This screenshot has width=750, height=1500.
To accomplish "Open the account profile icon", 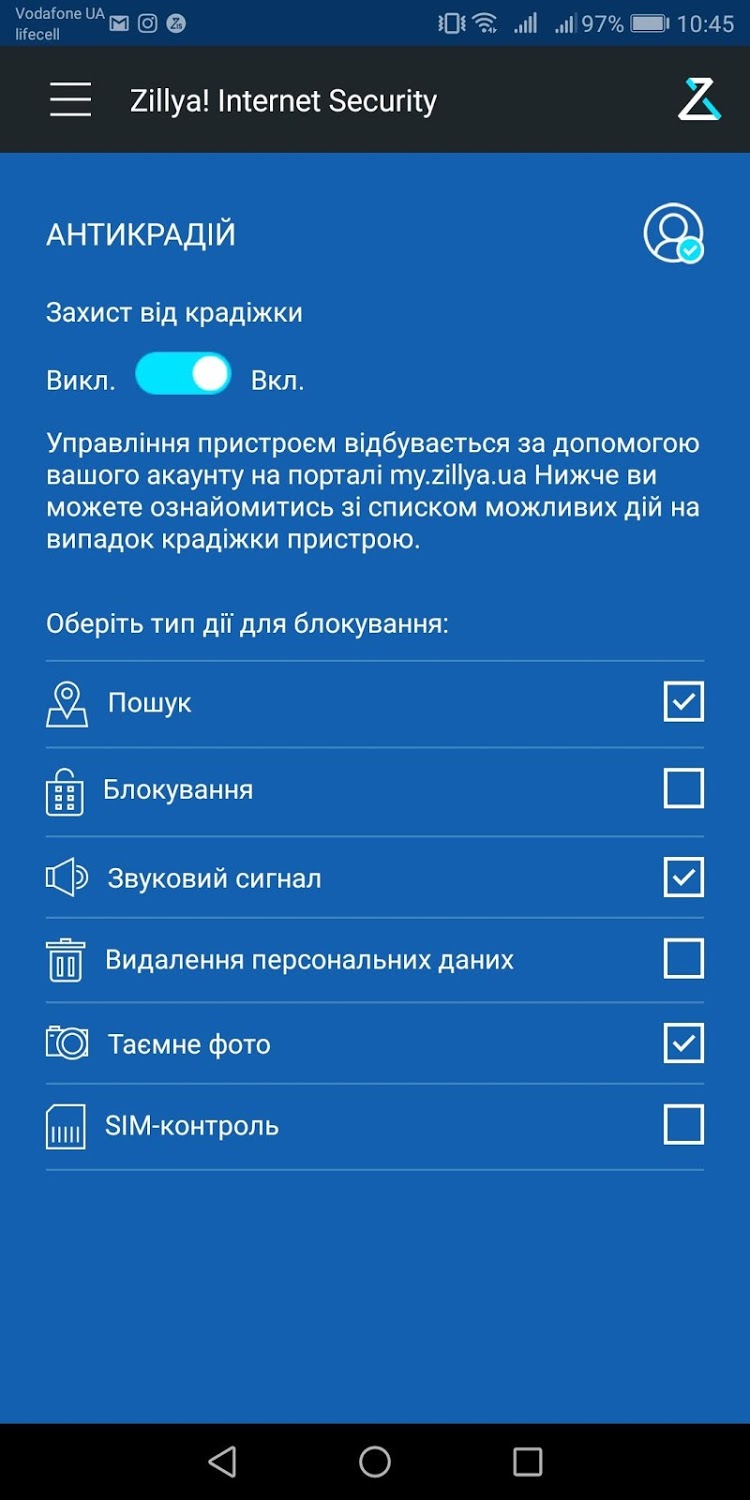I will [x=673, y=233].
